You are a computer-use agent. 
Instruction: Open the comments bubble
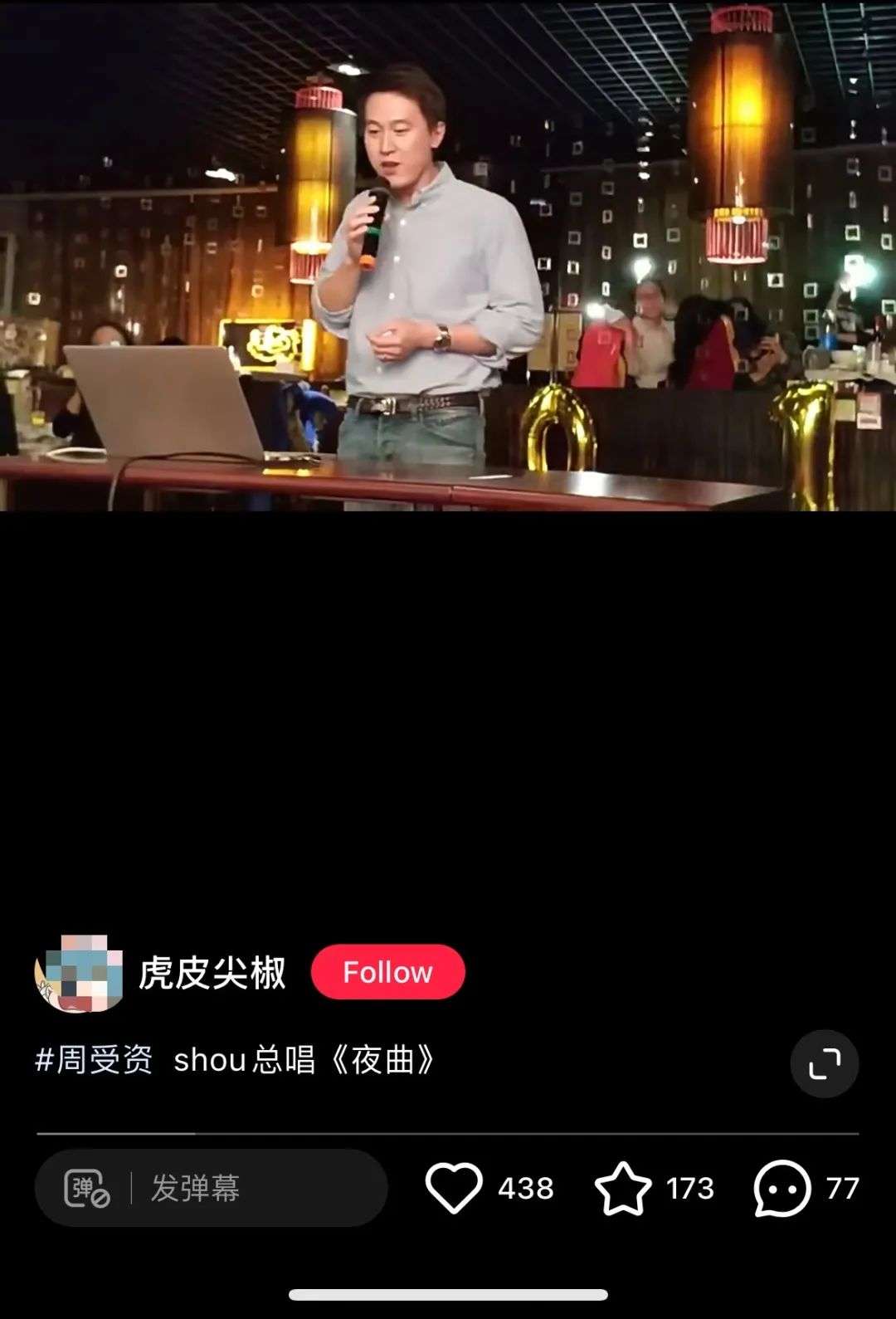781,1188
